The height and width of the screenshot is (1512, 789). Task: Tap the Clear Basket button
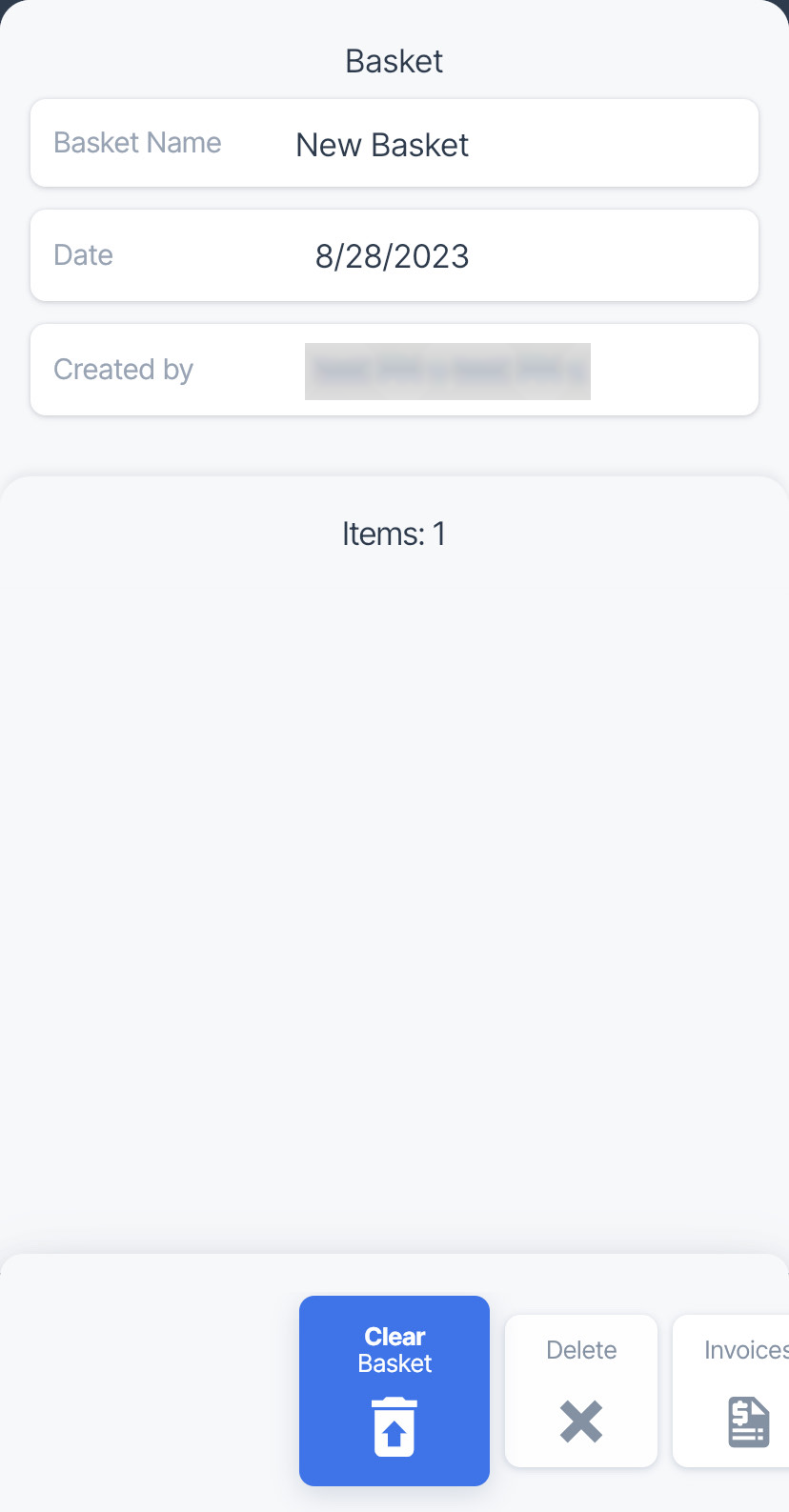[x=394, y=1390]
